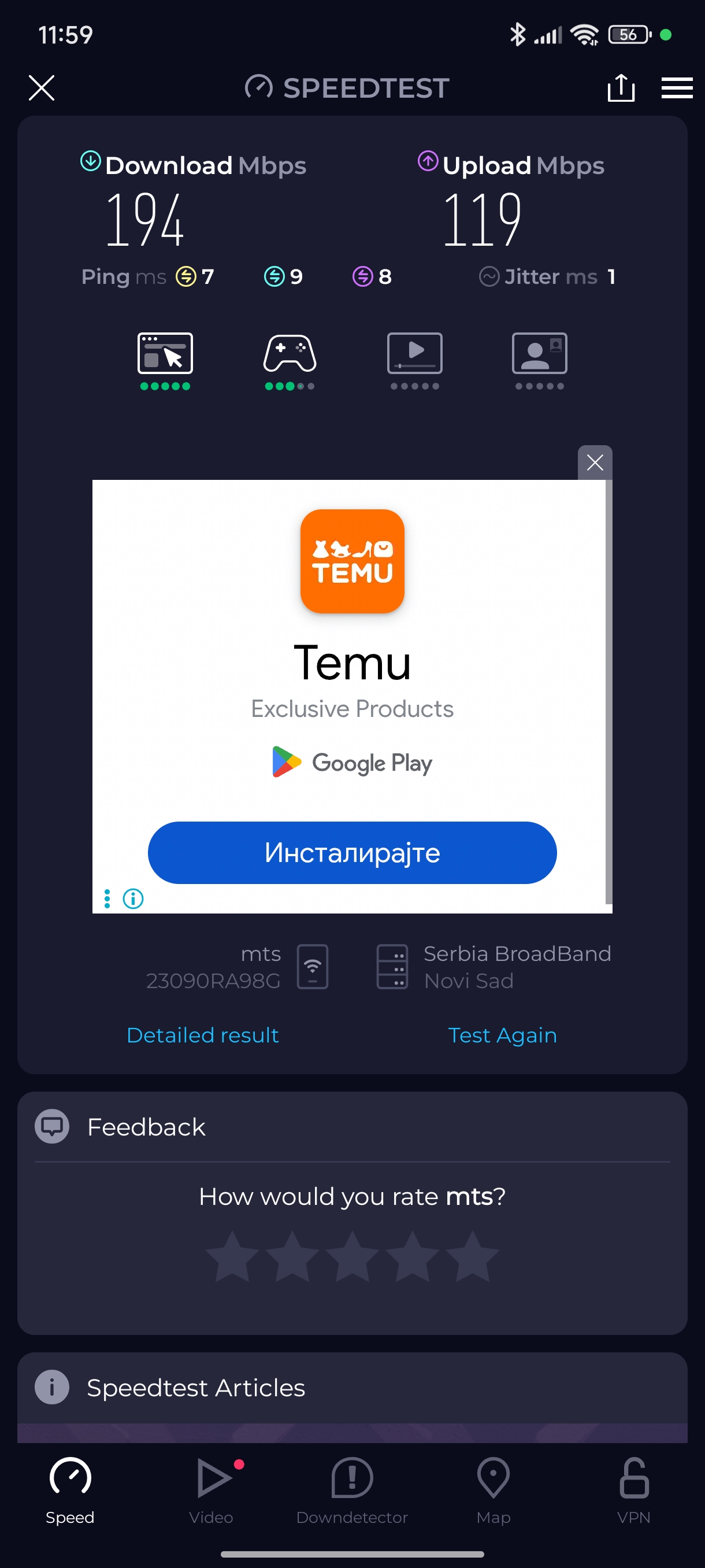The width and height of the screenshot is (705, 1568).
Task: Dismiss the Temu advertisement
Action: click(x=594, y=463)
